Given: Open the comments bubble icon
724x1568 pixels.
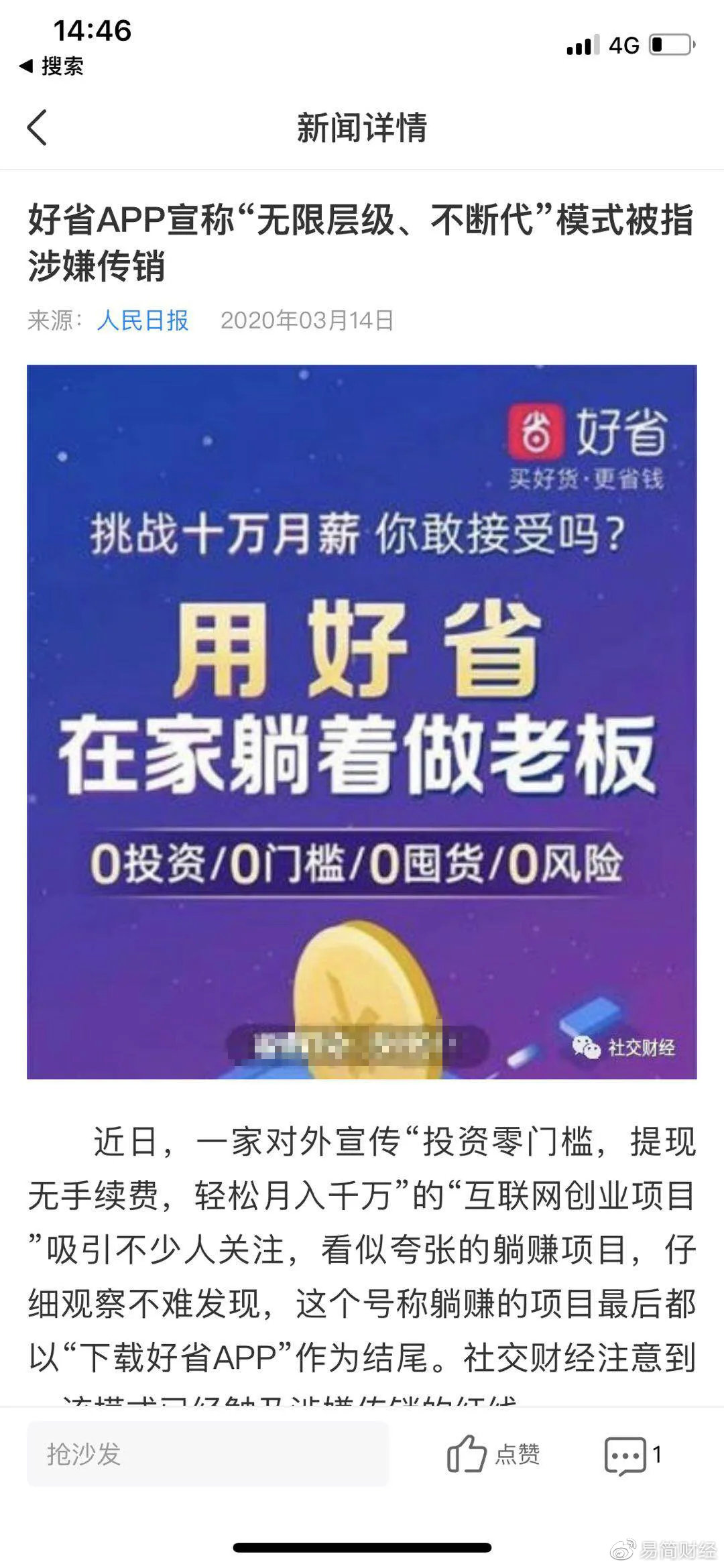Looking at the screenshot, I should click(625, 1455).
